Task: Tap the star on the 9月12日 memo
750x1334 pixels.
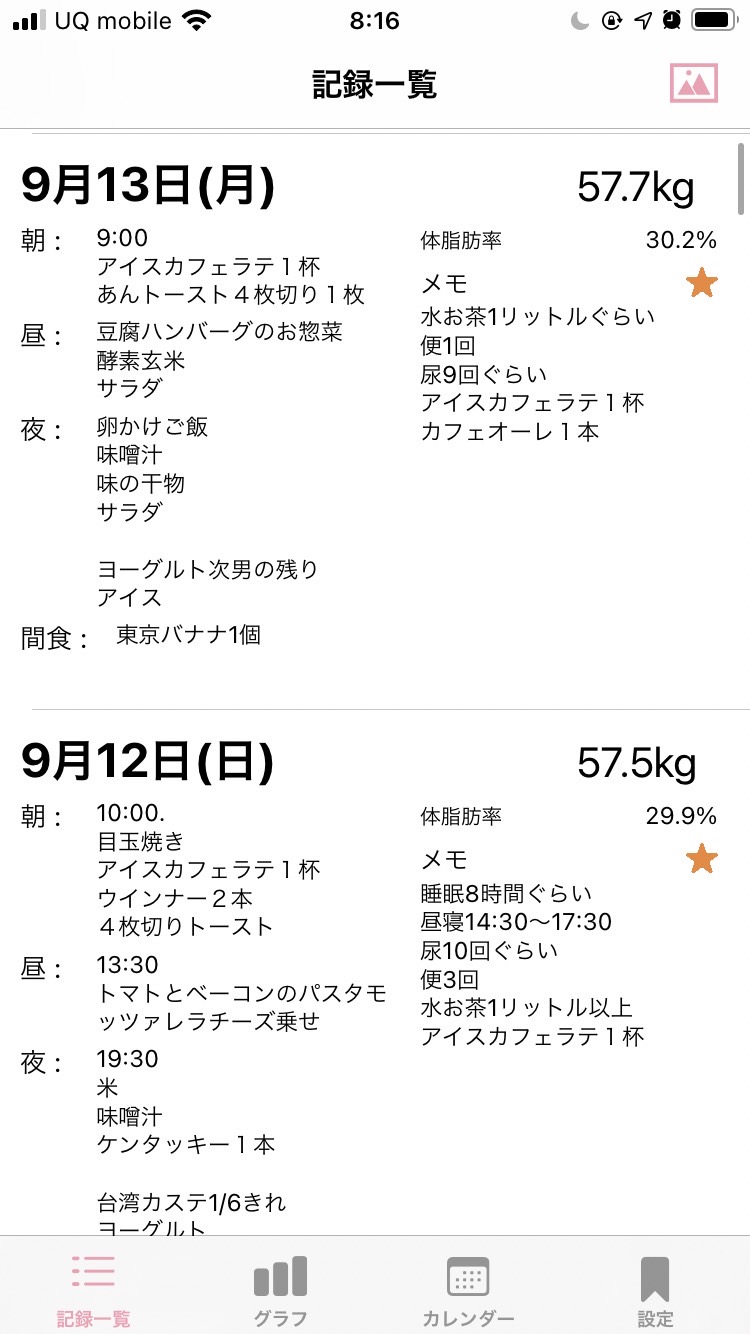Action: pyautogui.click(x=702, y=859)
